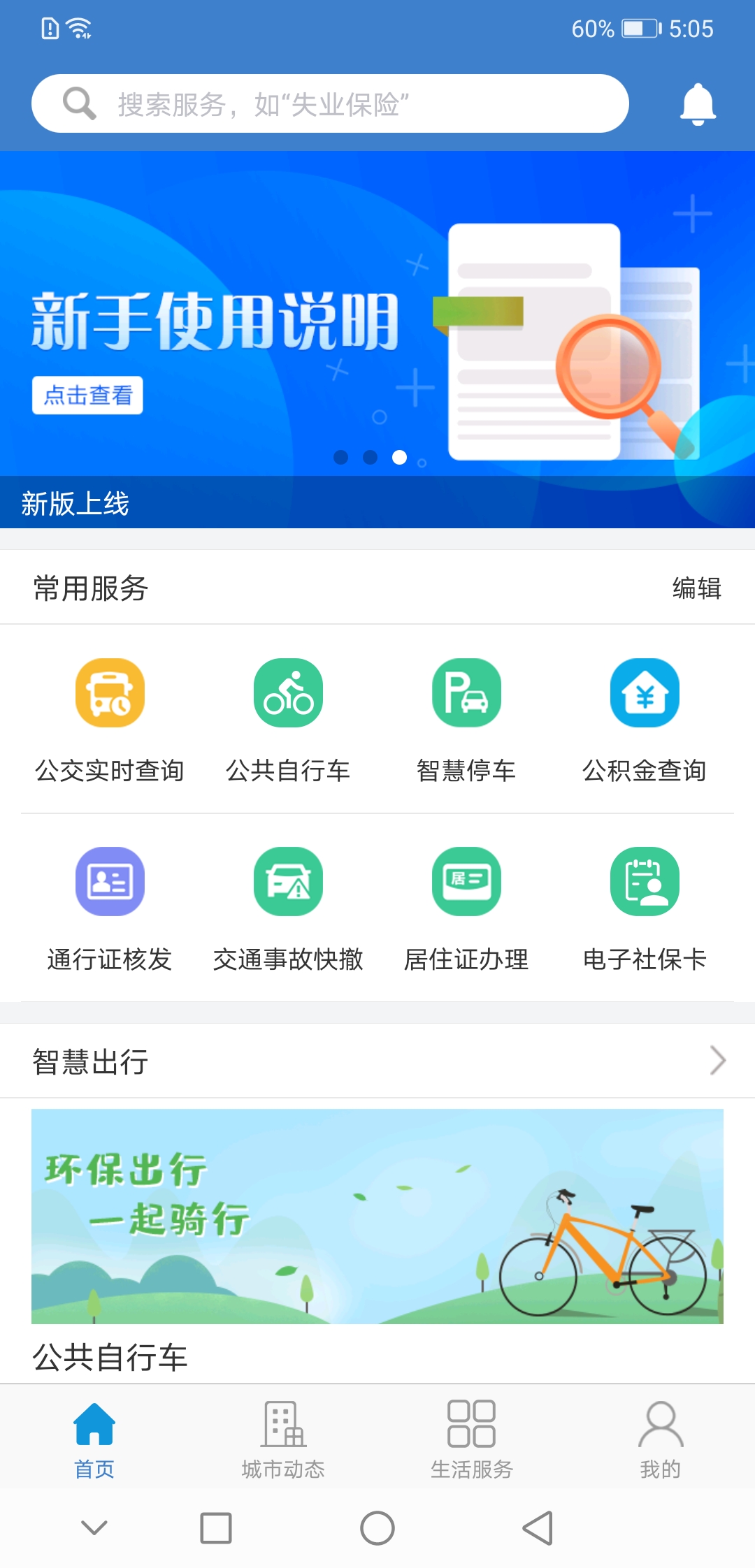Open the 编辑 link for common services
The image size is (755, 1568).
(697, 588)
